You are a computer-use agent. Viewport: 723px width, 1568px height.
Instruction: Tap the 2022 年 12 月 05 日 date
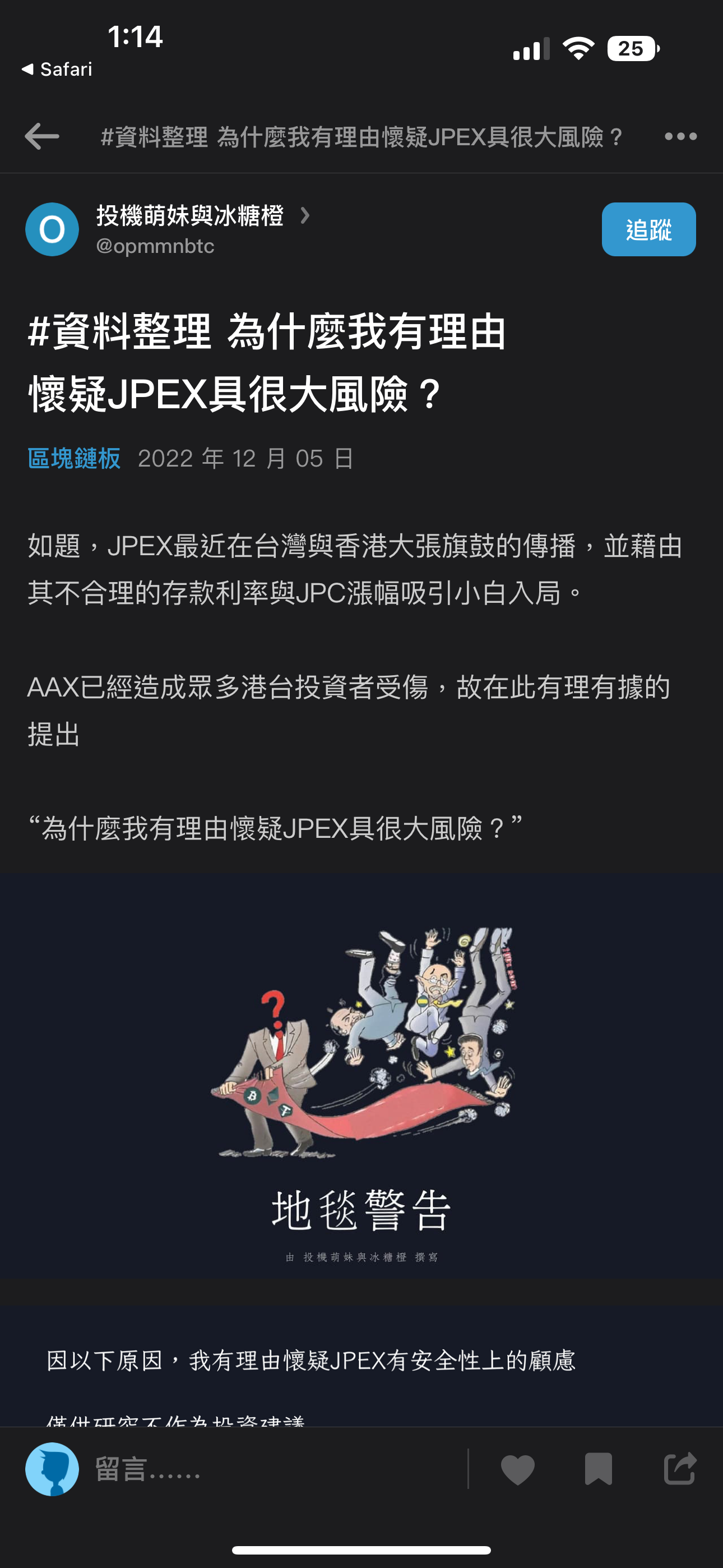247,459
